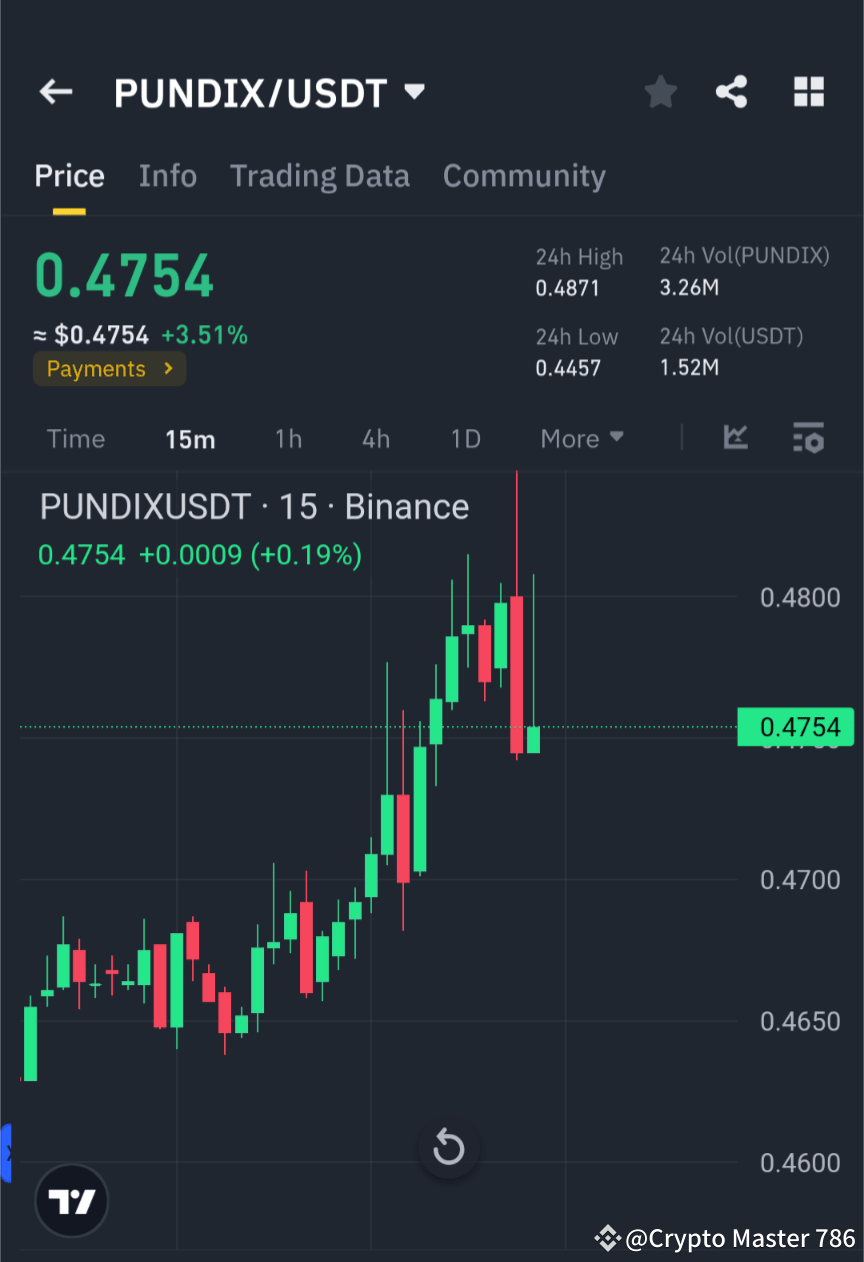Expand the More timeframes dropdown
The height and width of the screenshot is (1262, 864).
point(581,438)
